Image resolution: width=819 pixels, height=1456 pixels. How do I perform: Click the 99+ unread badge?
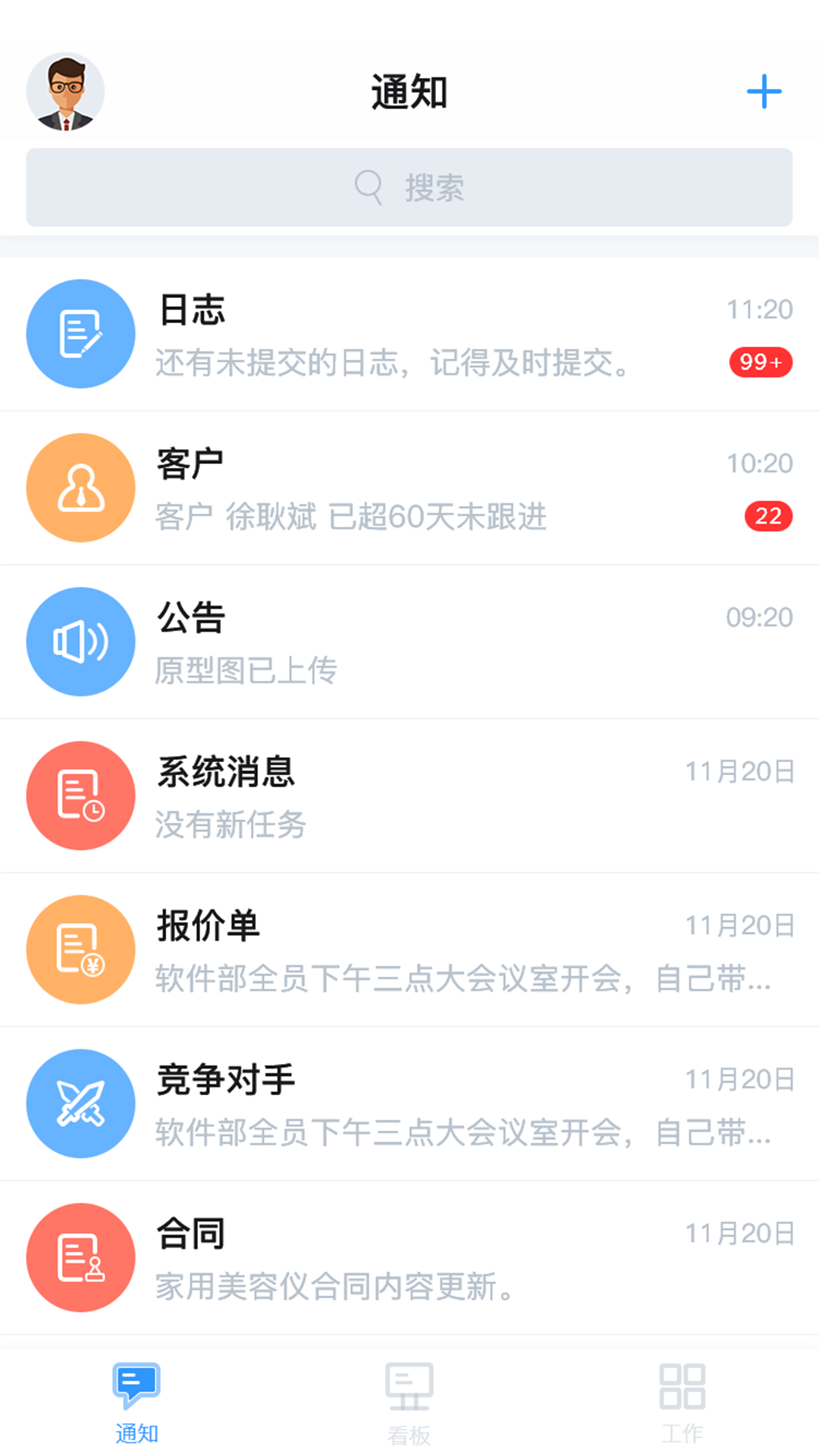point(761,363)
